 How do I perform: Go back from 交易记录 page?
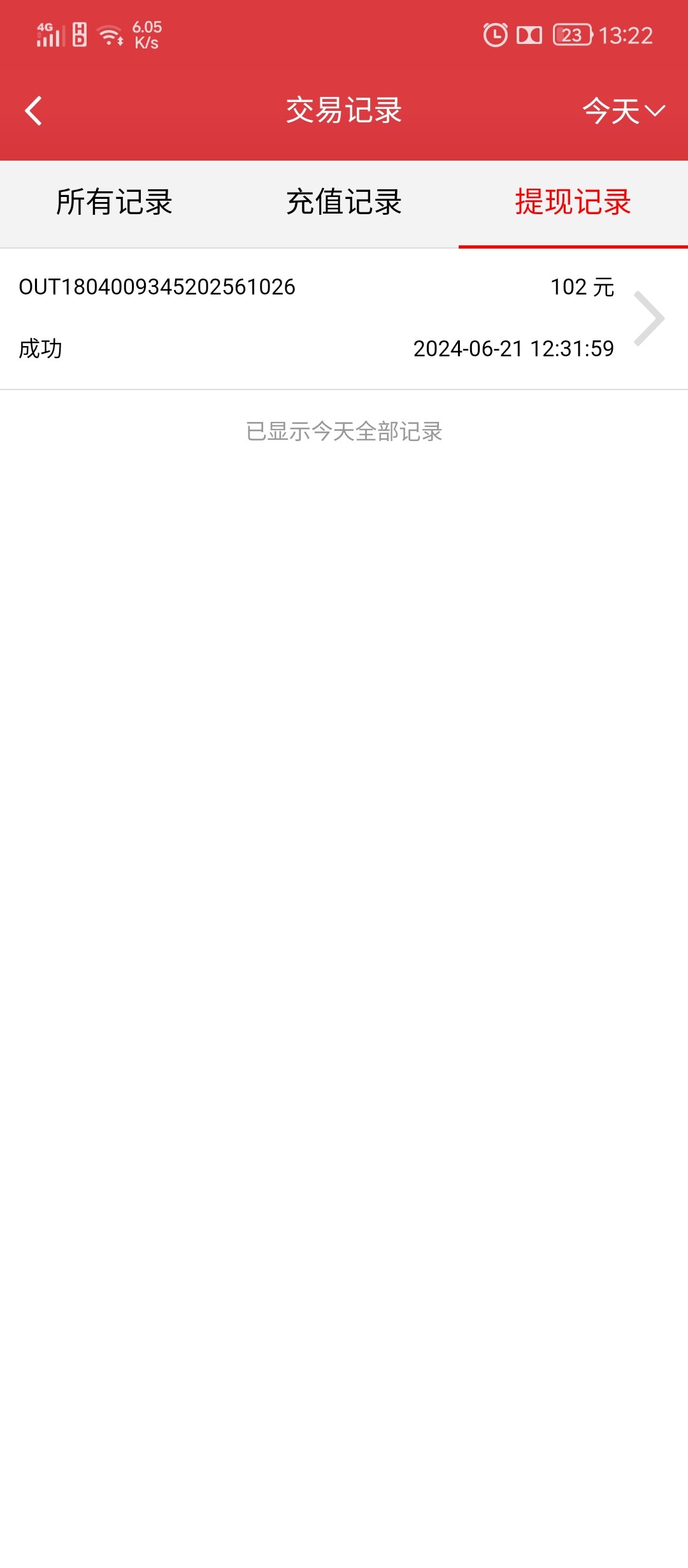(34, 111)
